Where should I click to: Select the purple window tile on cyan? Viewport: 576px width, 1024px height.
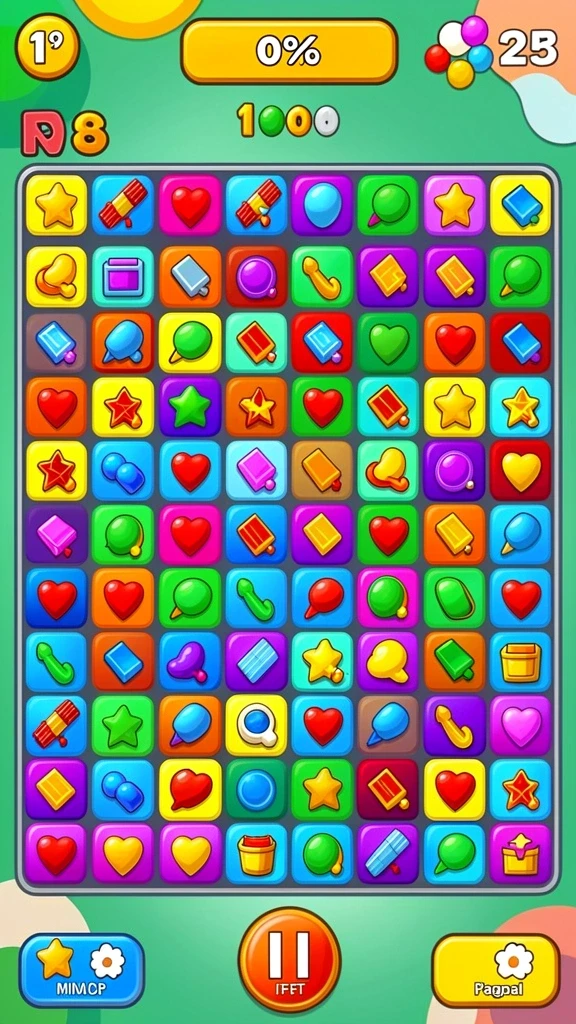point(123,277)
